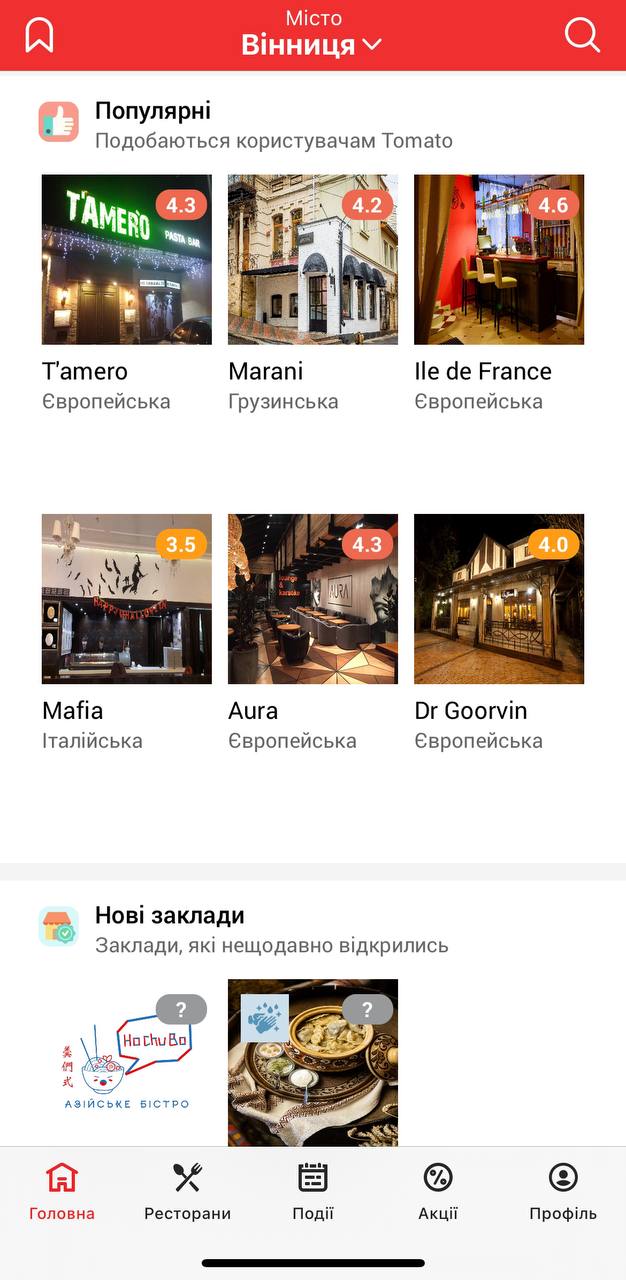Screen dimensions: 626x1280
Task: Open saved bookmarks icon
Action: point(39,35)
